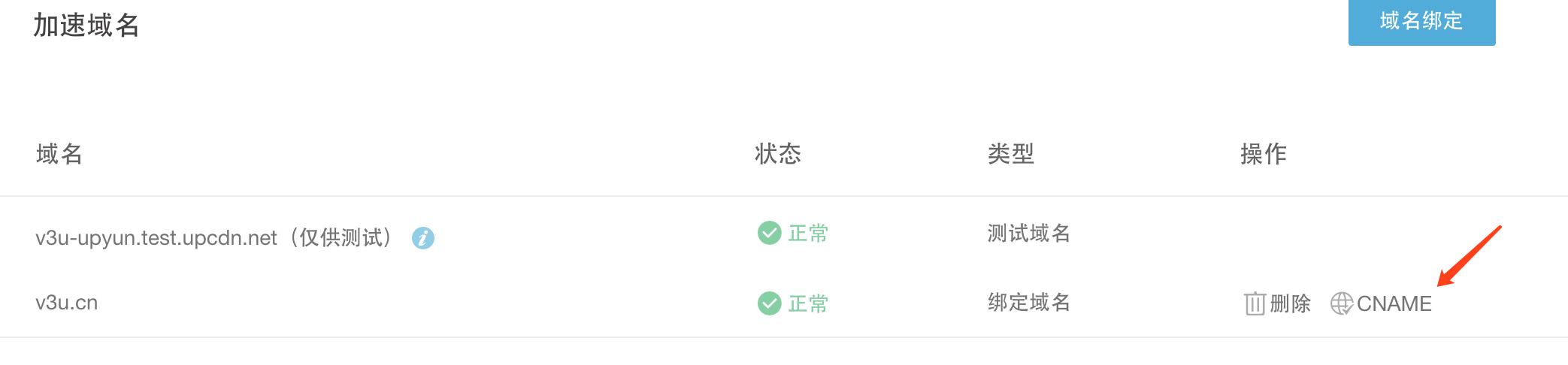Open CNAME for v3u.cn
Screen dimensions: 1568x365
pos(1382,303)
